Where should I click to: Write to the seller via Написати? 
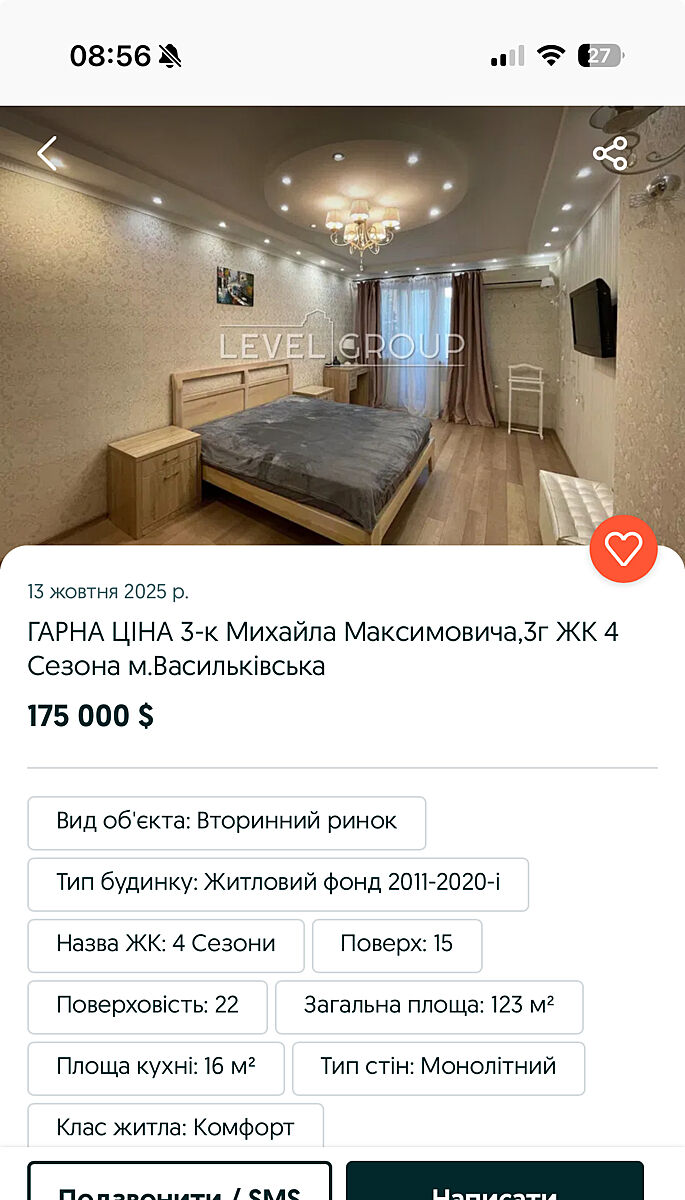495,1183
